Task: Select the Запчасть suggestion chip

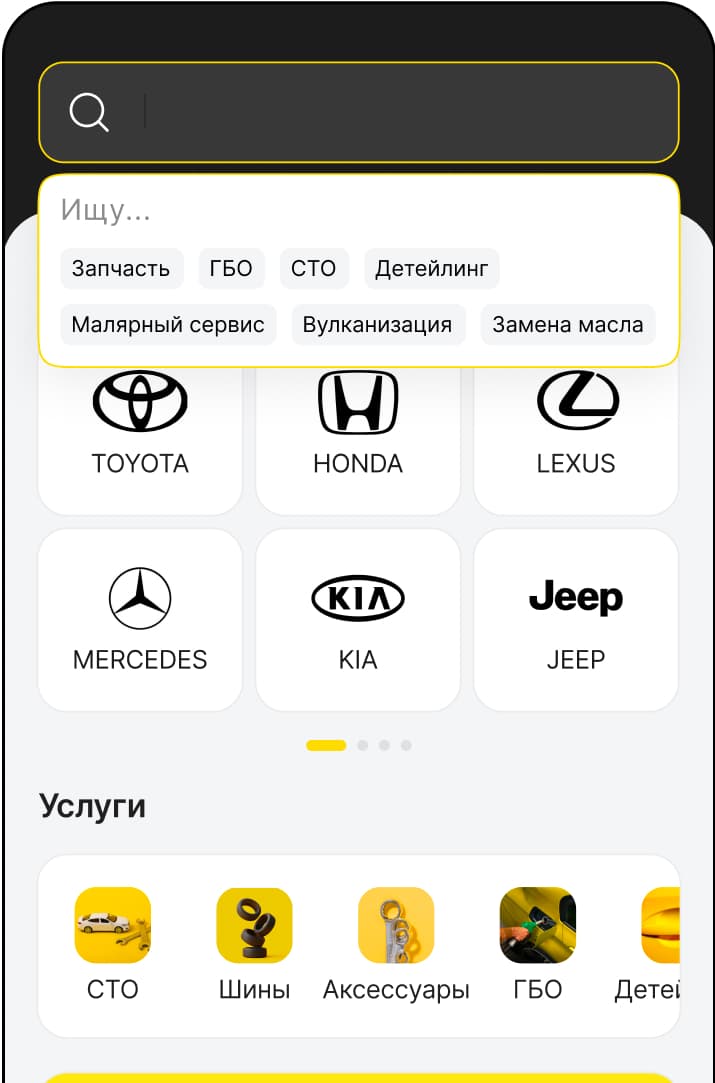Action: (x=121, y=268)
